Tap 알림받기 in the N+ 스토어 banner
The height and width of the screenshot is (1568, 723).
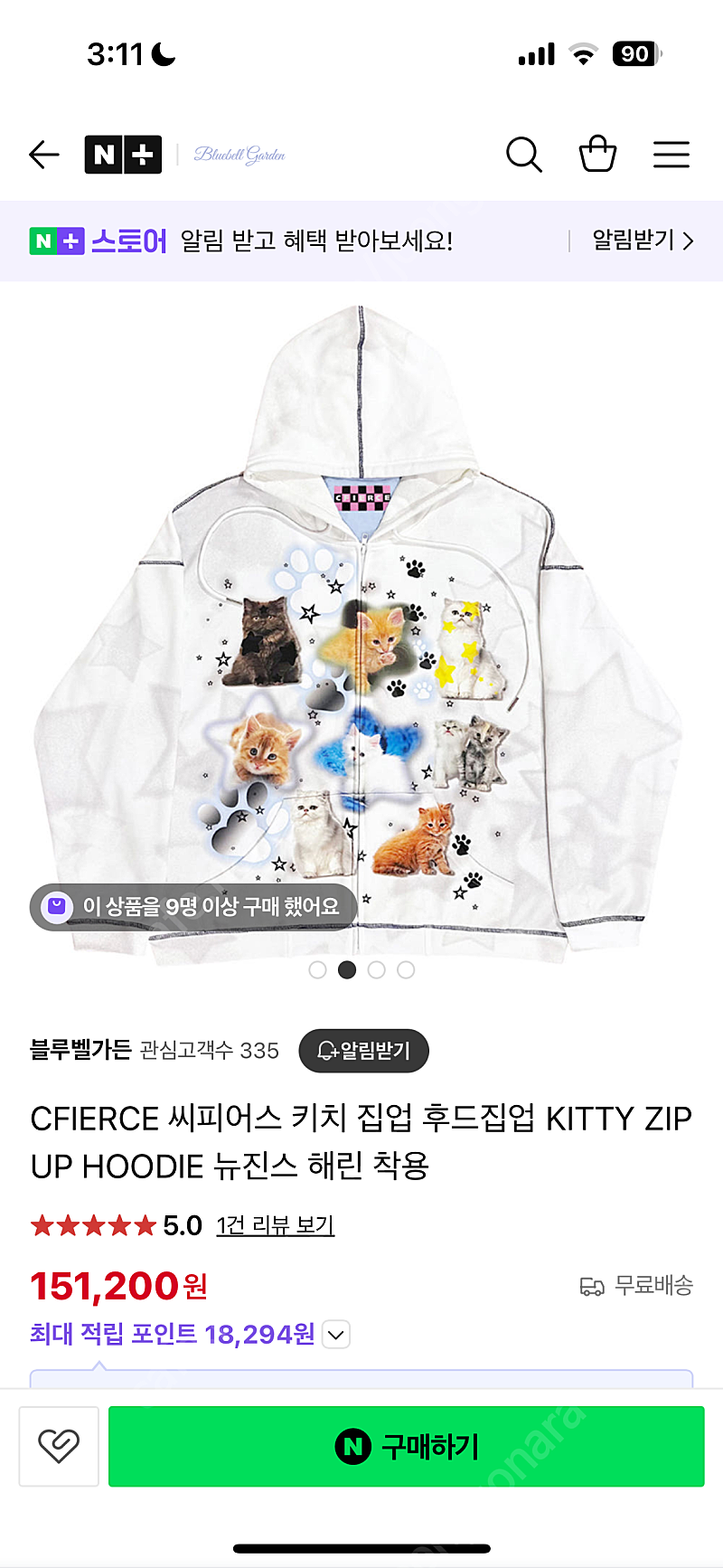click(643, 241)
